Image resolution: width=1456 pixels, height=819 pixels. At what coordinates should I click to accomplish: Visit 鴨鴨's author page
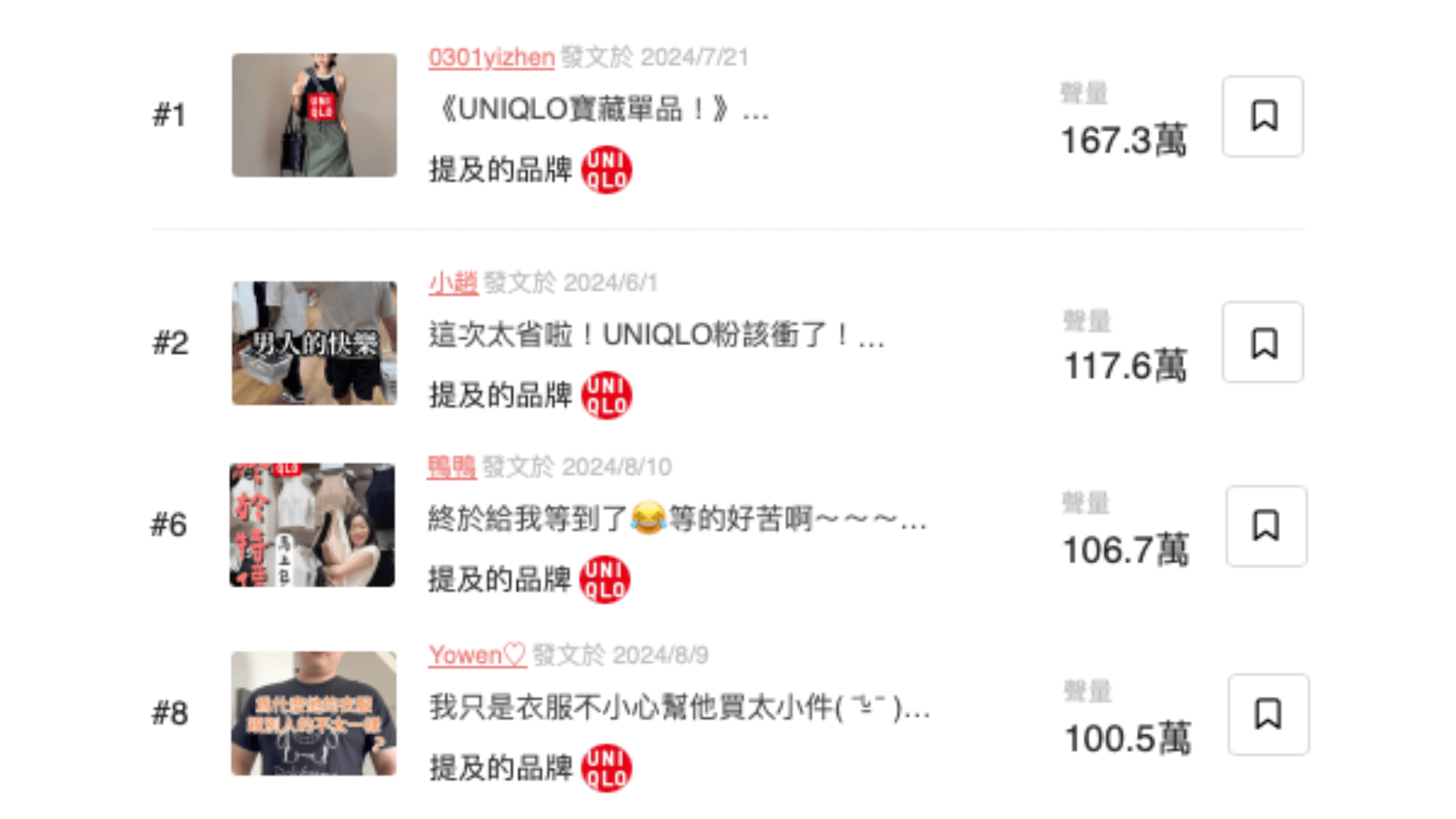click(x=451, y=467)
